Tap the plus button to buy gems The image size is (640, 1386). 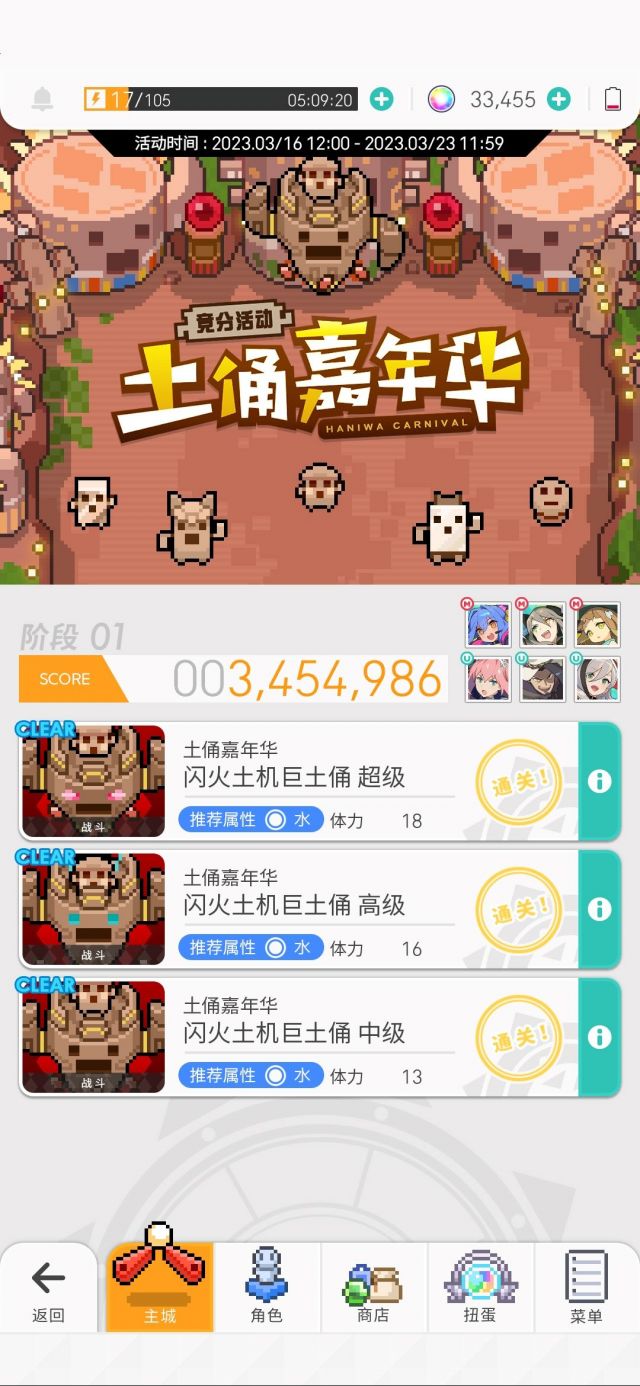click(x=559, y=99)
